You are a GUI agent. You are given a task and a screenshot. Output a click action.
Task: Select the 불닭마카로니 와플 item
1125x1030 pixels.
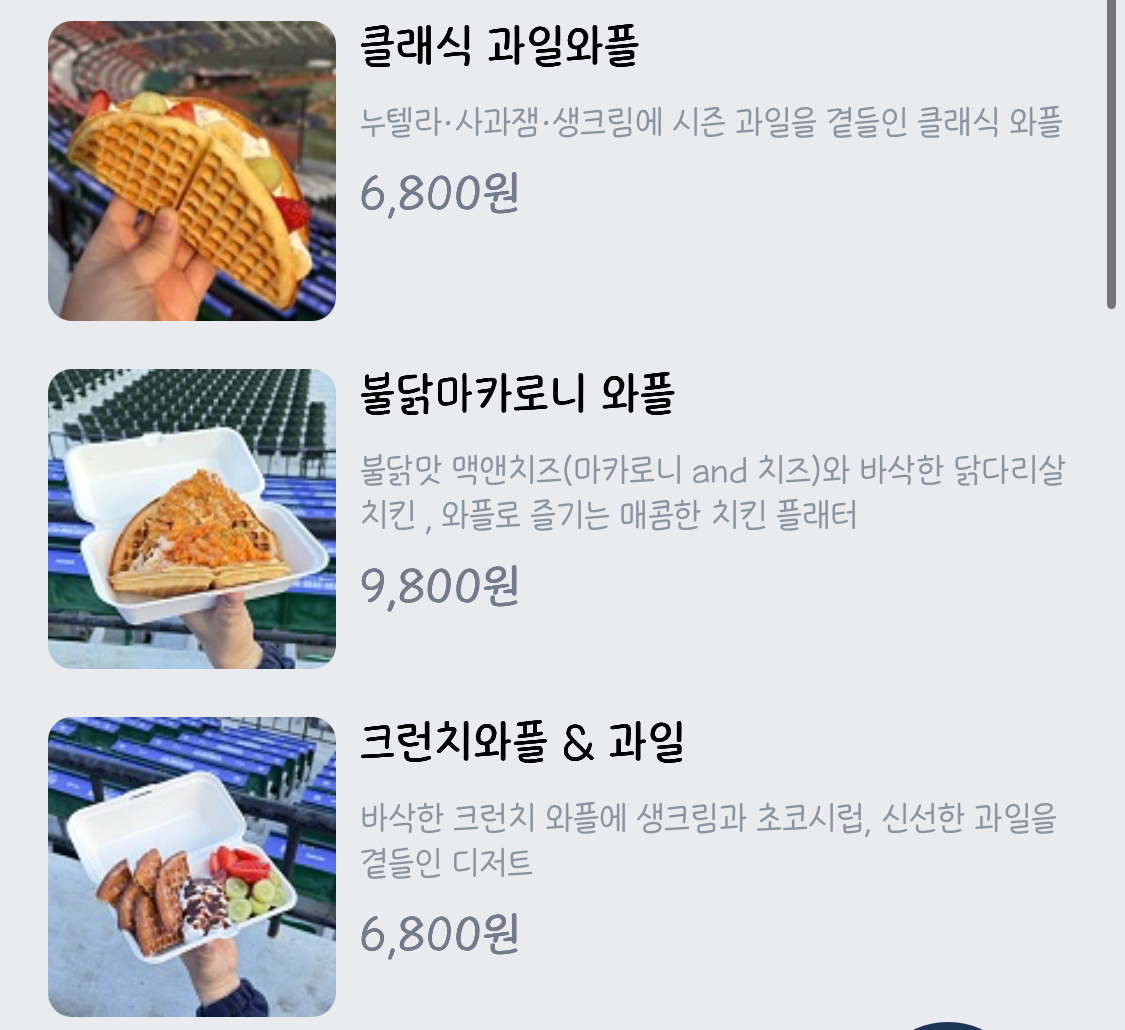coord(517,396)
